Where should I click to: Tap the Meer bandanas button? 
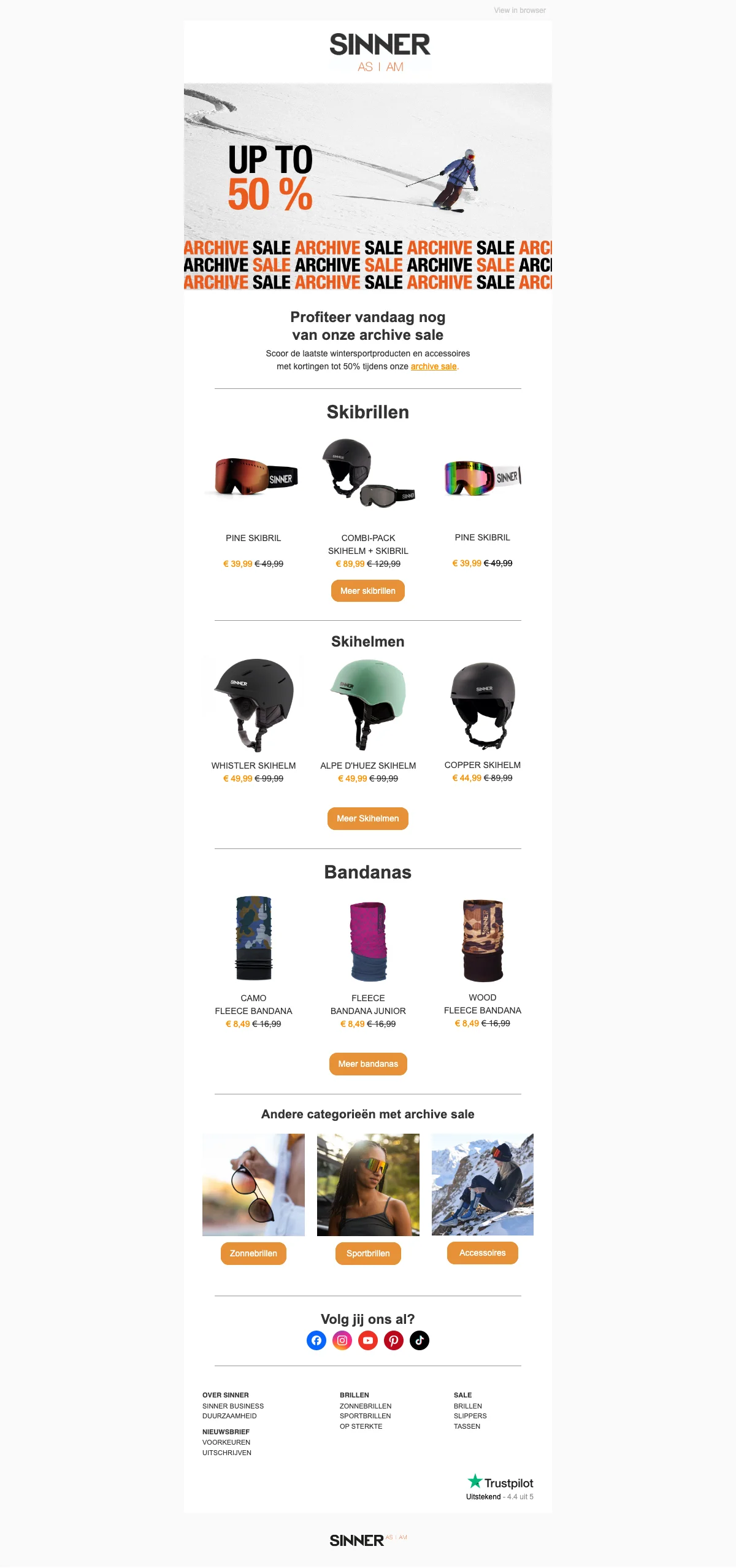[x=367, y=1064]
